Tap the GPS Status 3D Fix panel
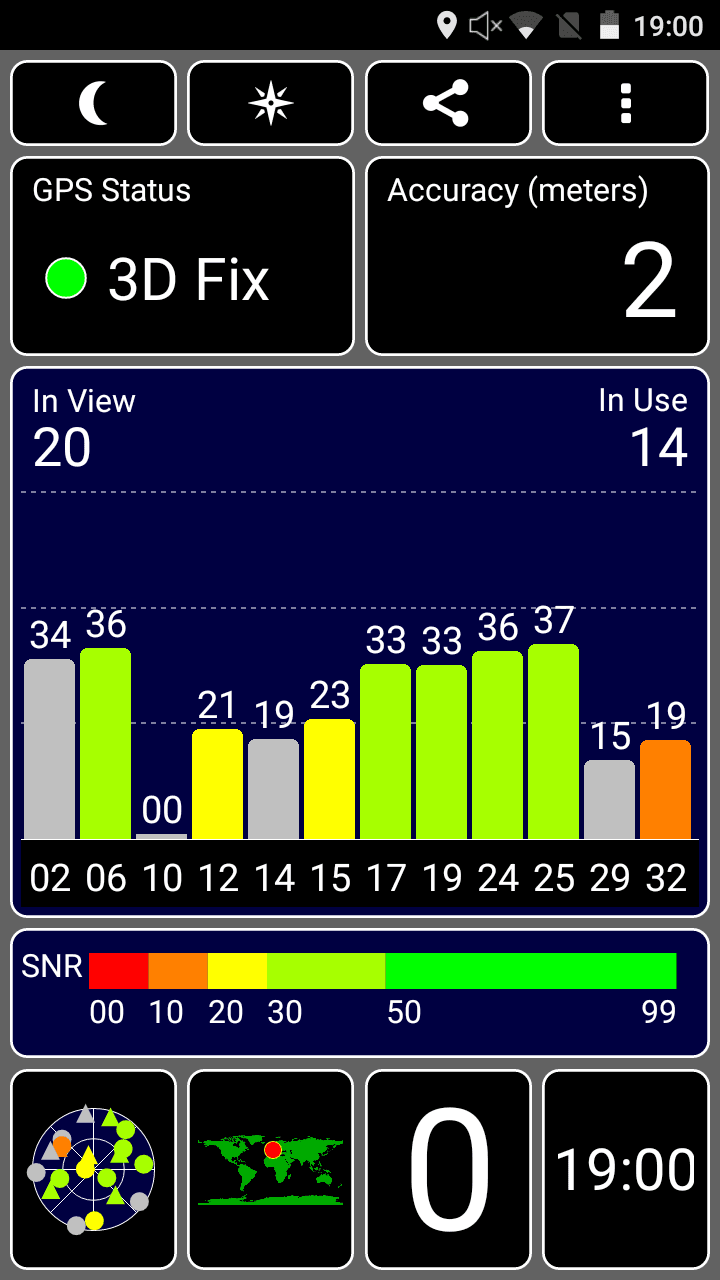Viewport: 720px width, 1280px height. (x=182, y=256)
